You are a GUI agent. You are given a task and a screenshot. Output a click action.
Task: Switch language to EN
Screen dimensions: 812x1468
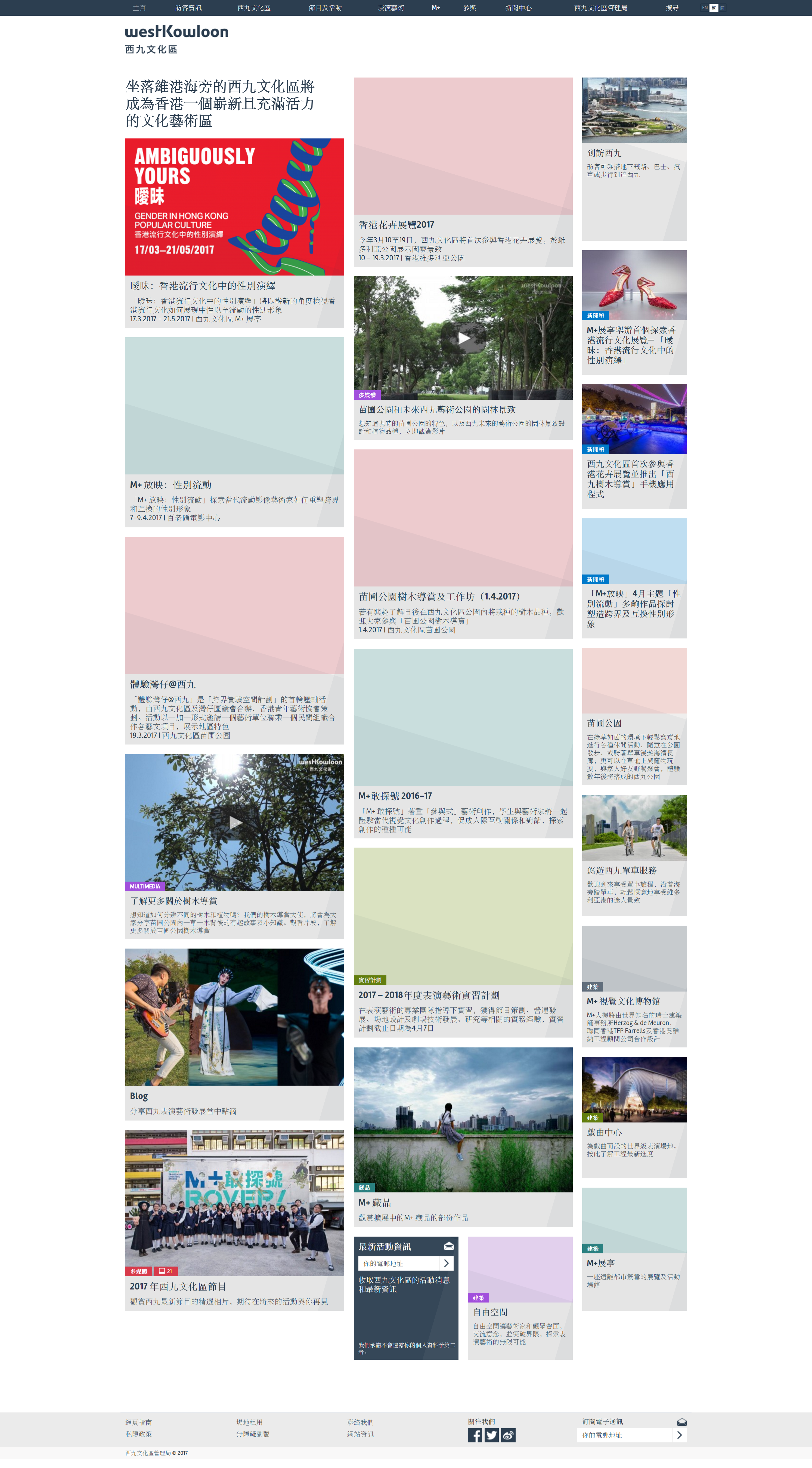pyautogui.click(x=705, y=8)
